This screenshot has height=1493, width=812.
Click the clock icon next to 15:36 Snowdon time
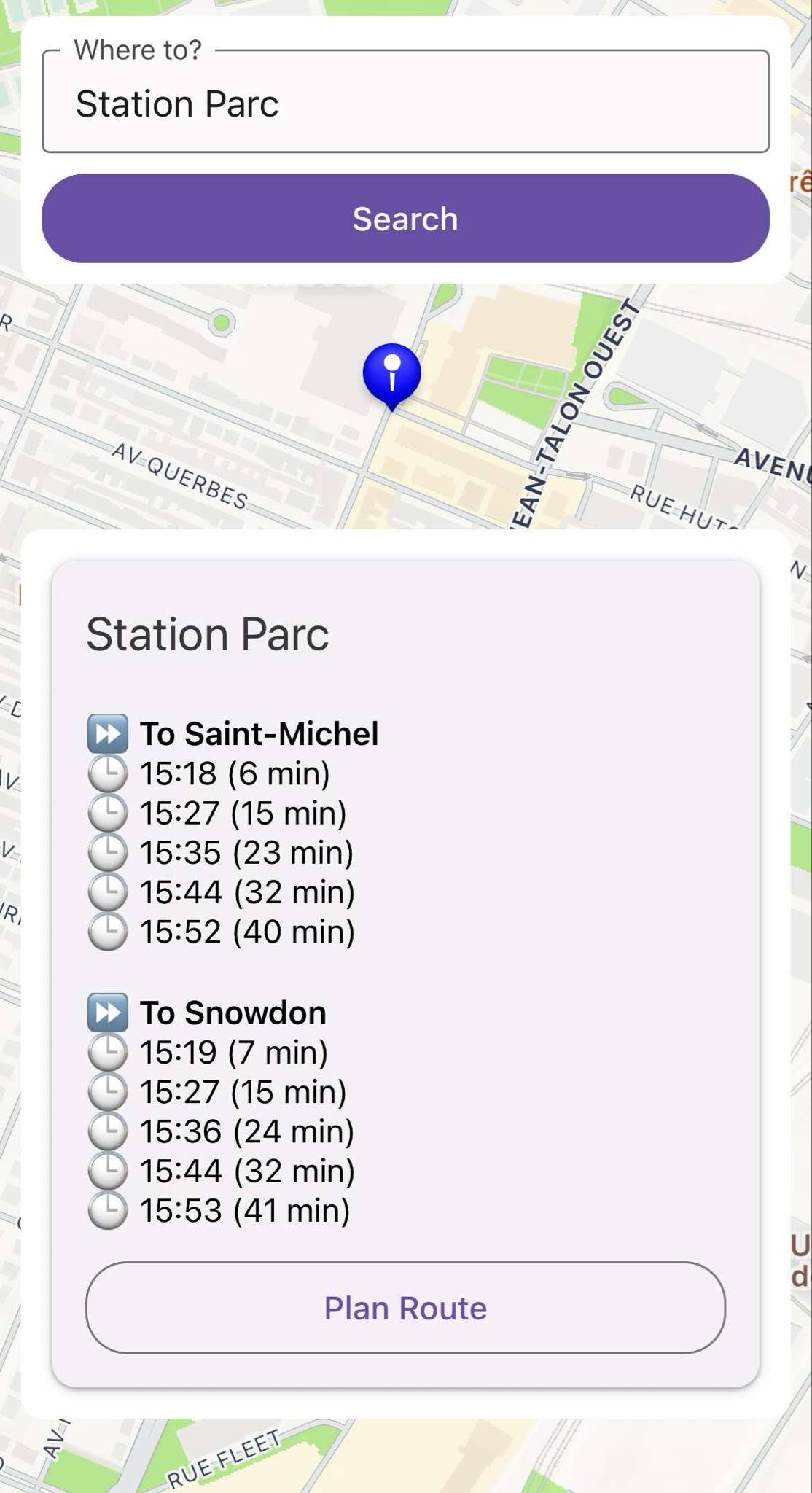(x=107, y=1131)
